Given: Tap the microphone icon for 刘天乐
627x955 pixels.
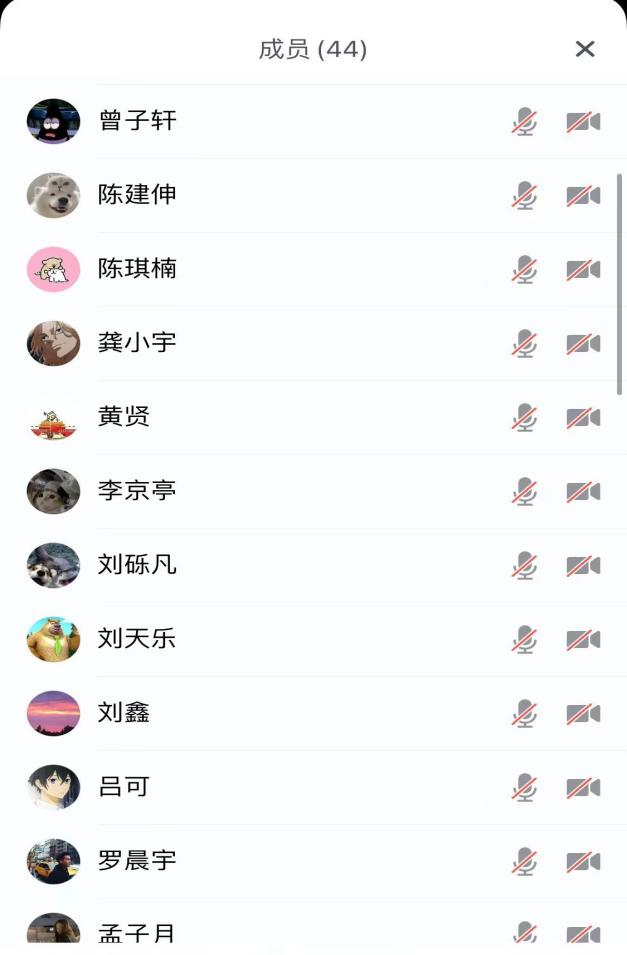Looking at the screenshot, I should tap(524, 639).
